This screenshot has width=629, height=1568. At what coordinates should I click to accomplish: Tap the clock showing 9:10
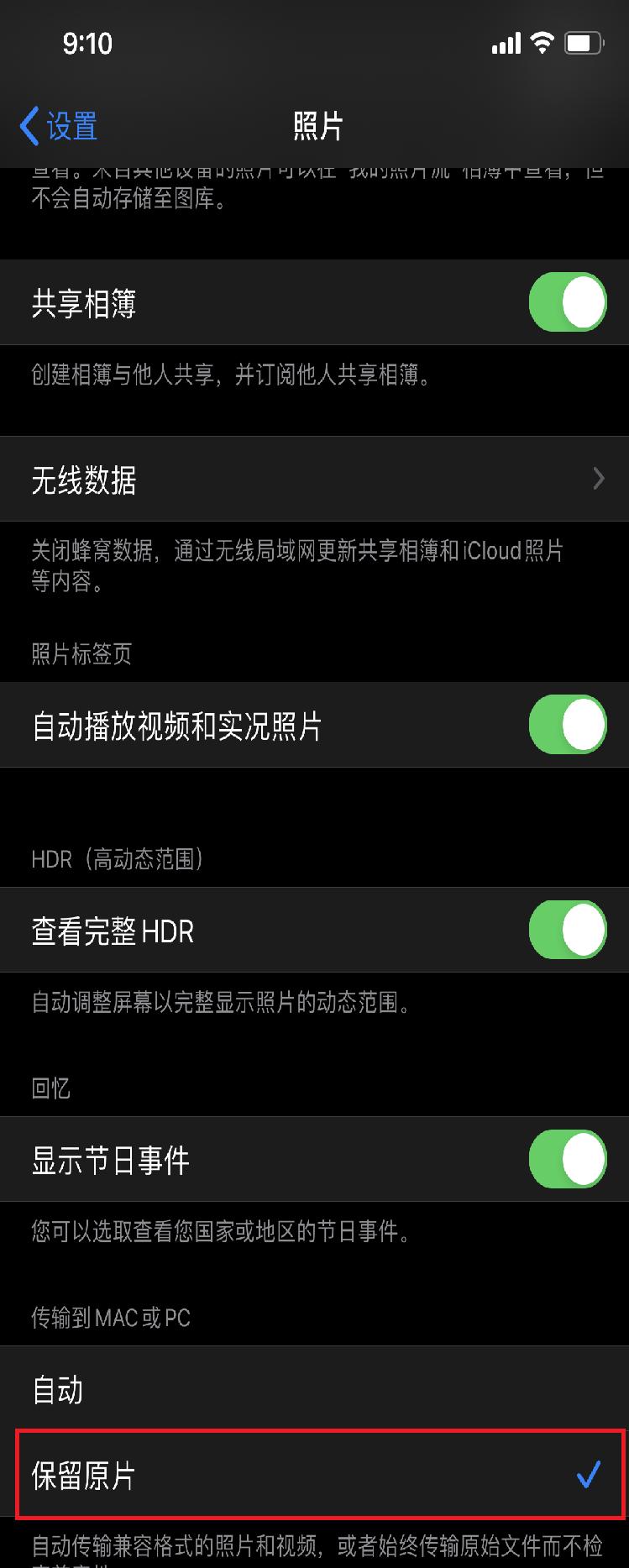[87, 42]
